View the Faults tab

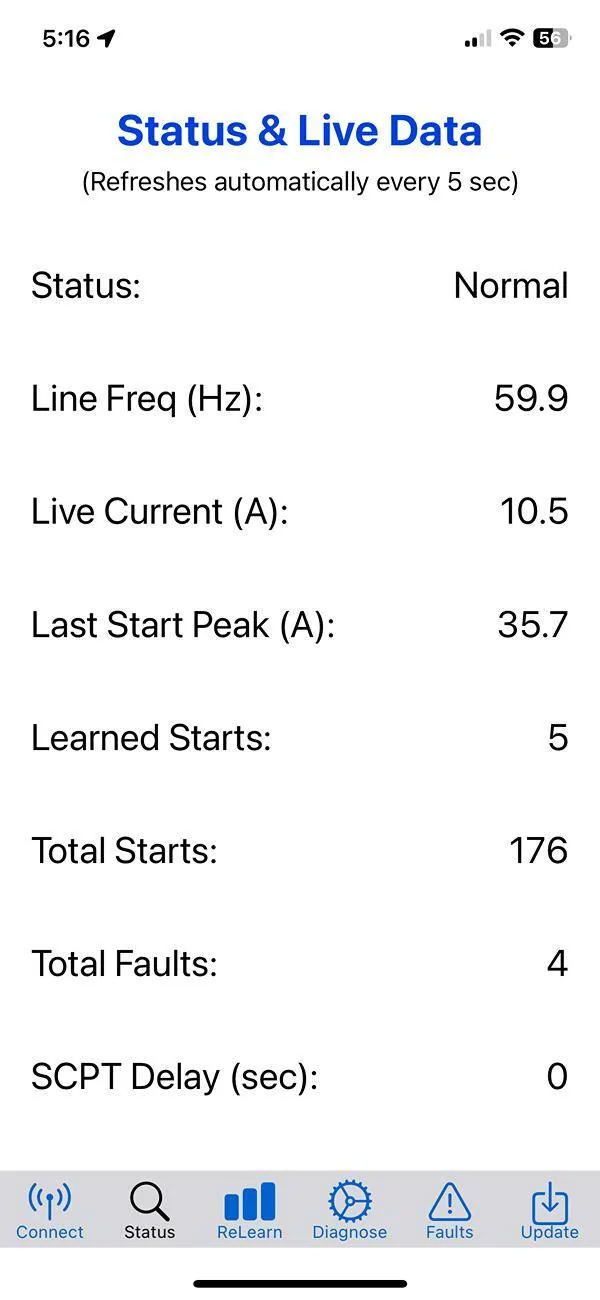point(450,1210)
